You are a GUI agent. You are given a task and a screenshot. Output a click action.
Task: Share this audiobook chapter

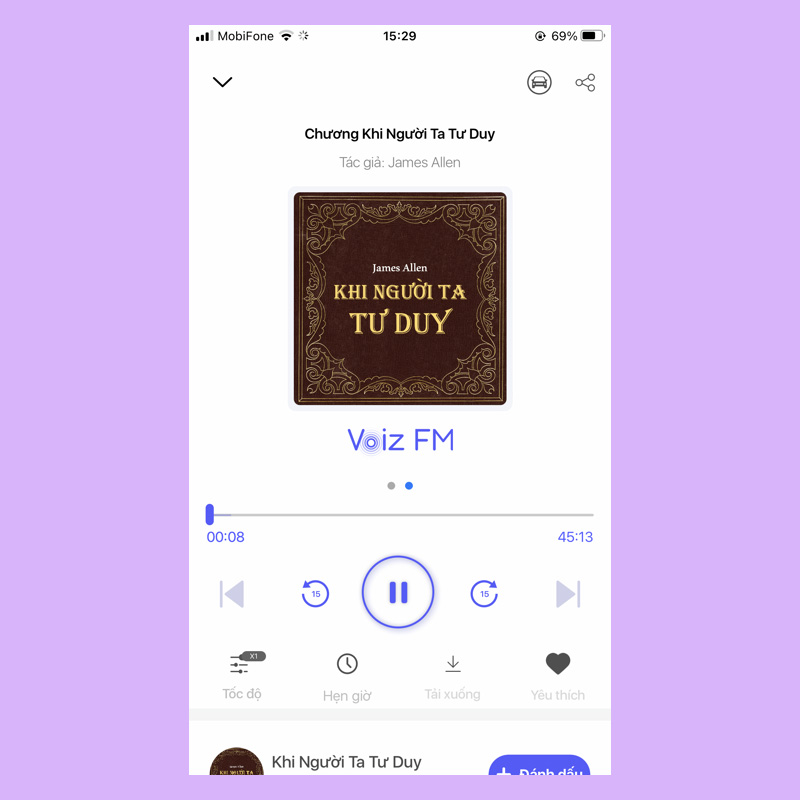[585, 82]
